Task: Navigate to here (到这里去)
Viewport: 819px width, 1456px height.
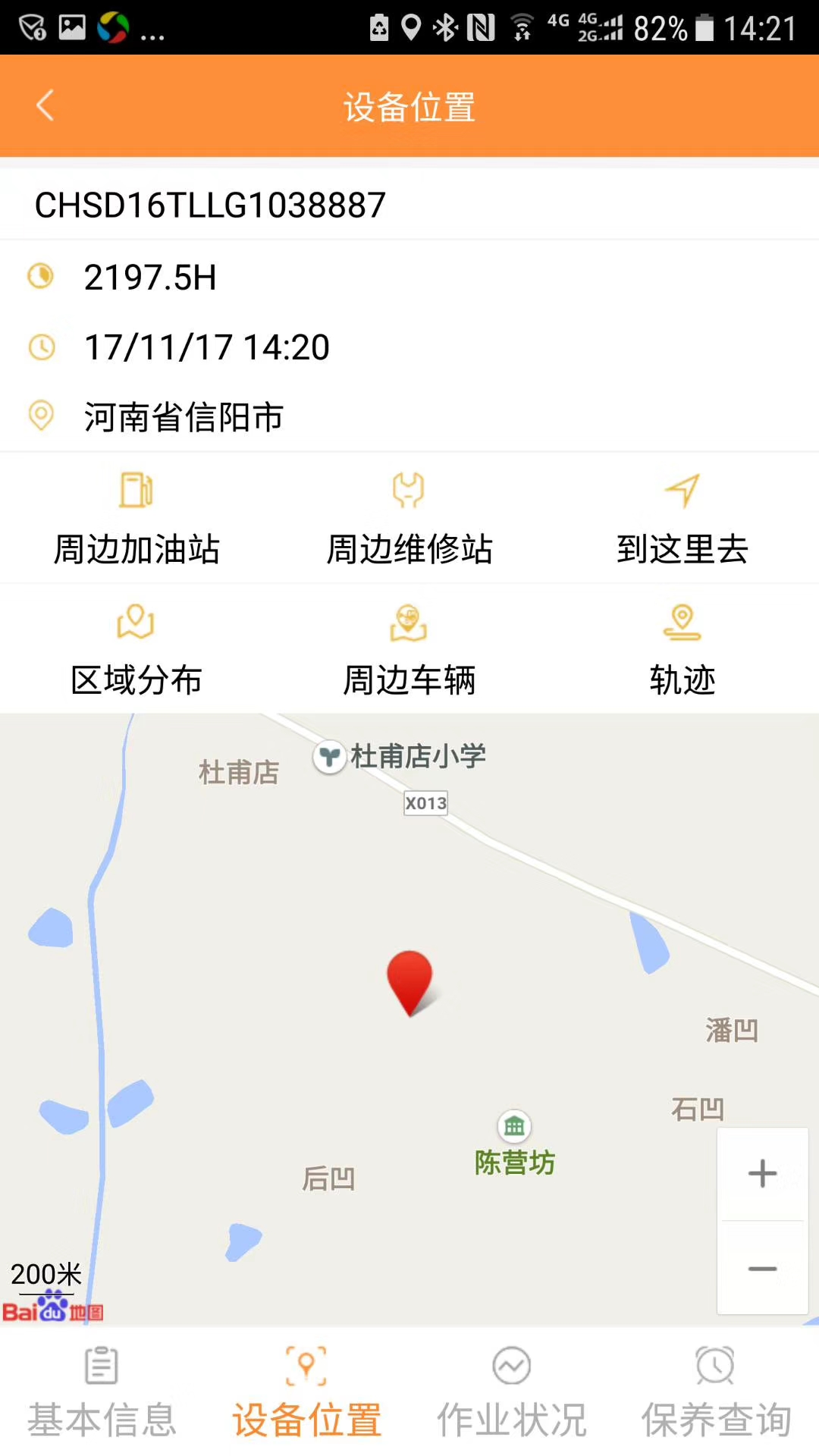Action: point(682,519)
